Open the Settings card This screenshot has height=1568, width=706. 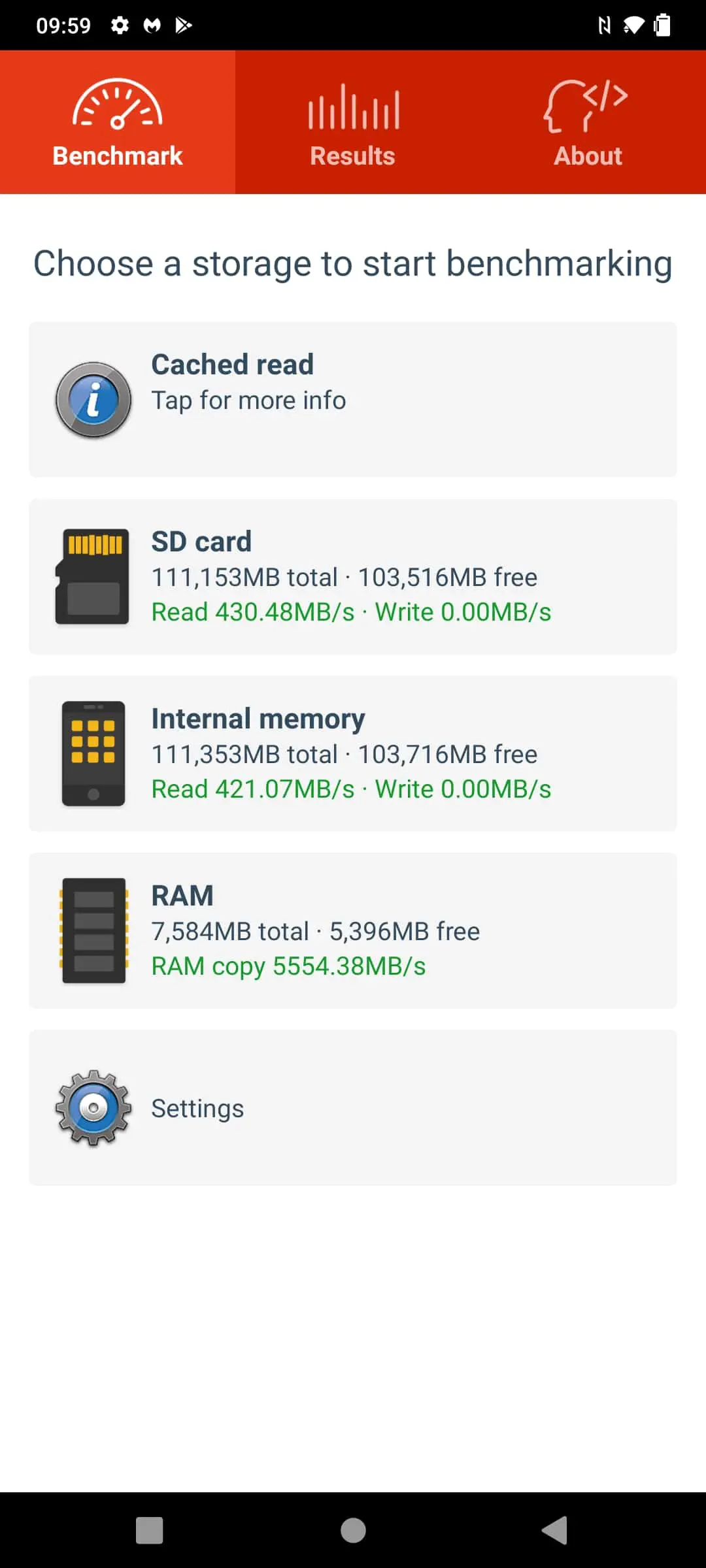pos(353,1107)
